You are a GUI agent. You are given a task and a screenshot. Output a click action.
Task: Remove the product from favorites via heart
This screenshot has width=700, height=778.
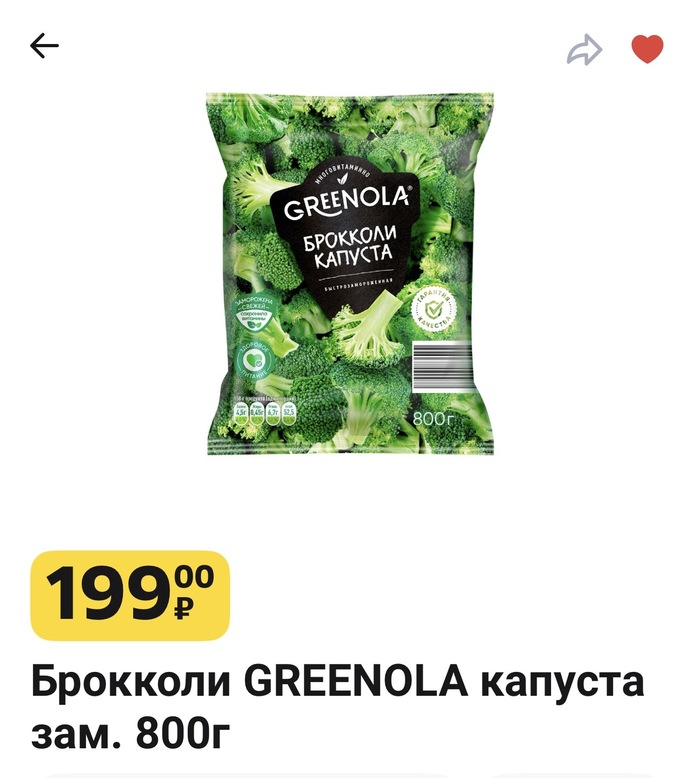point(647,48)
